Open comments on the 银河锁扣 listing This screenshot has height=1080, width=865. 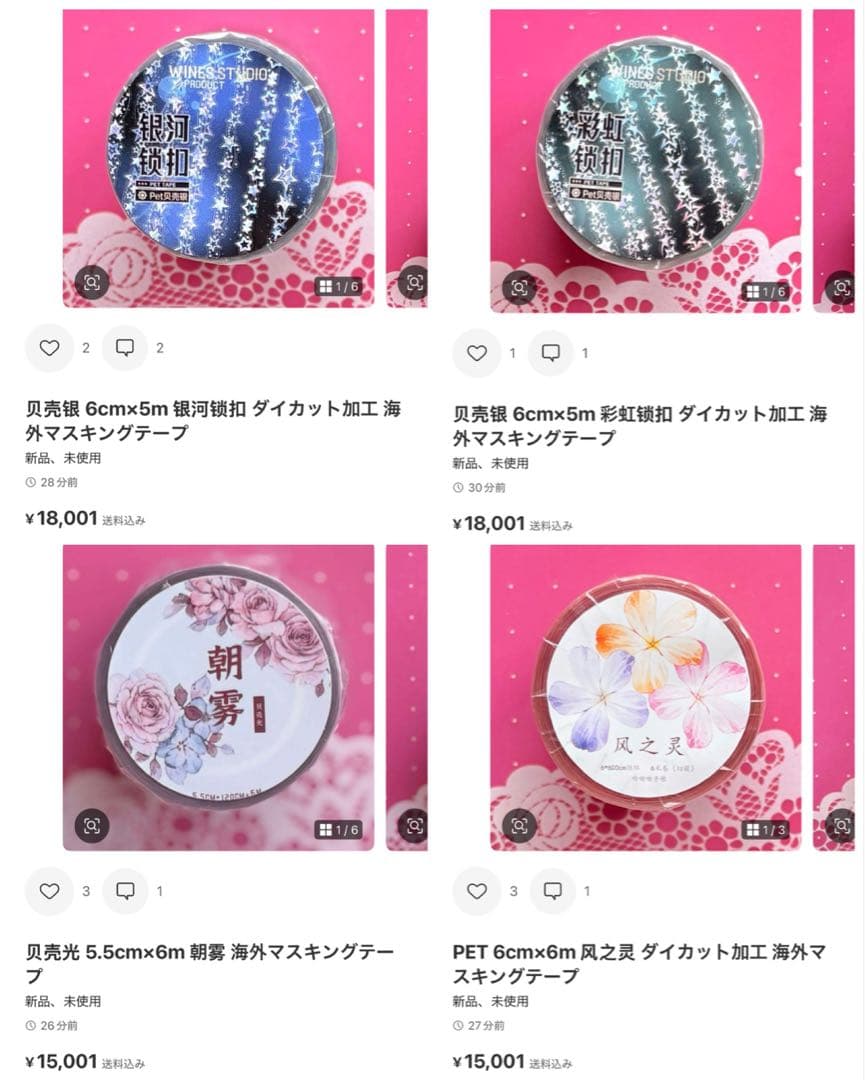(125, 348)
